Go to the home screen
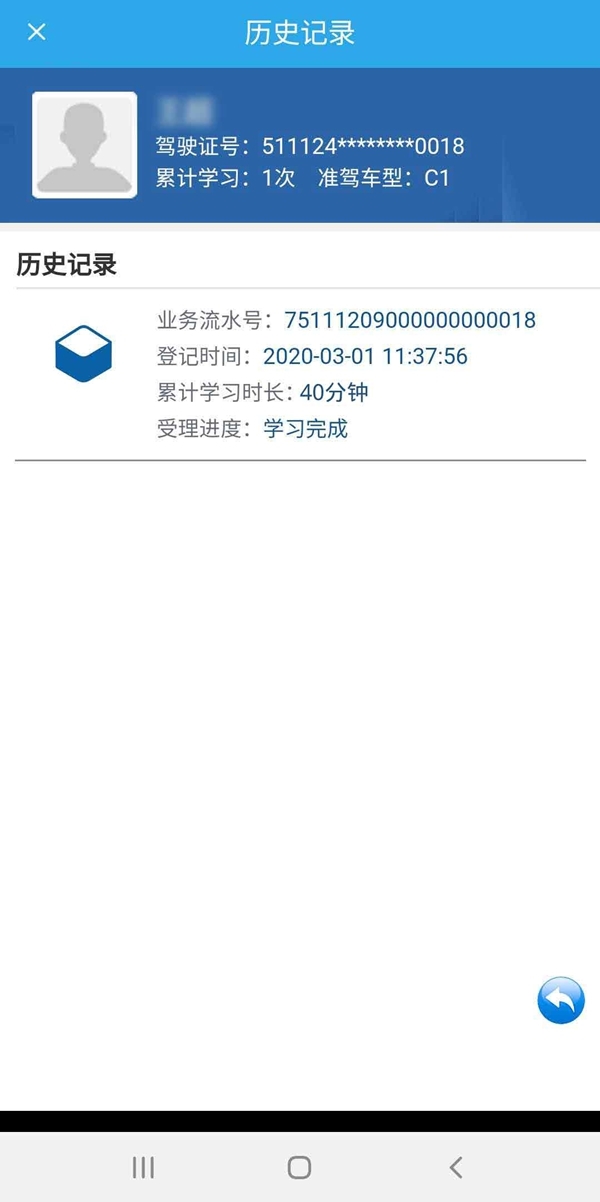Screen dimensions: 600x1202 click(299, 1167)
